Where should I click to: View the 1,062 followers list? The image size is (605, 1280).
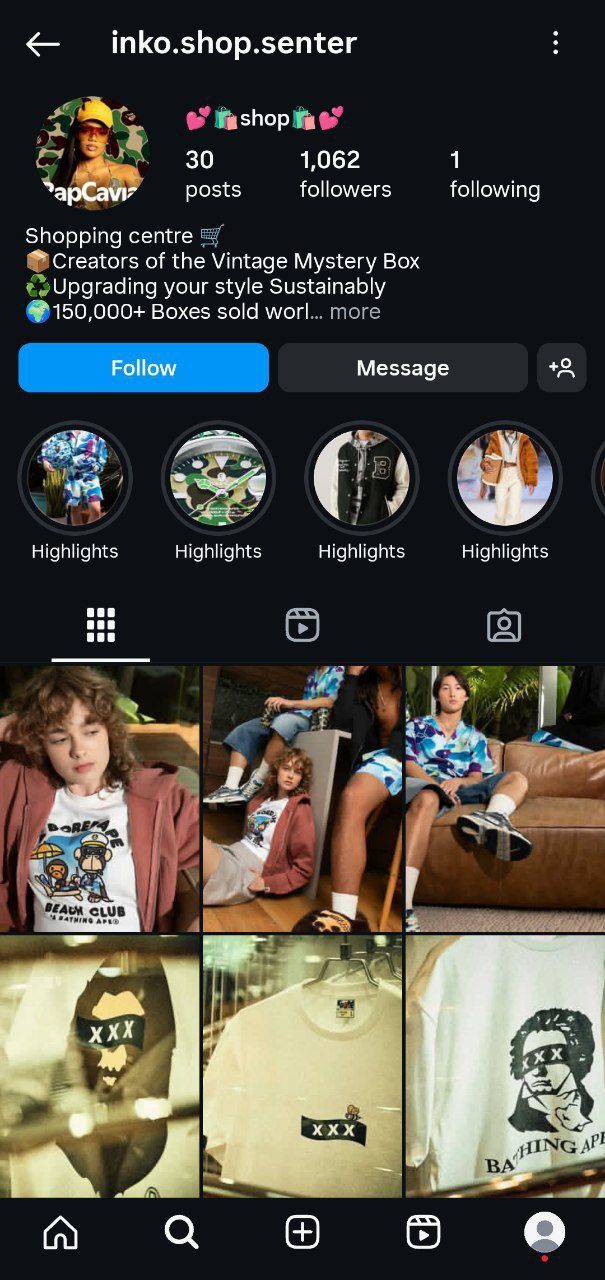click(345, 174)
